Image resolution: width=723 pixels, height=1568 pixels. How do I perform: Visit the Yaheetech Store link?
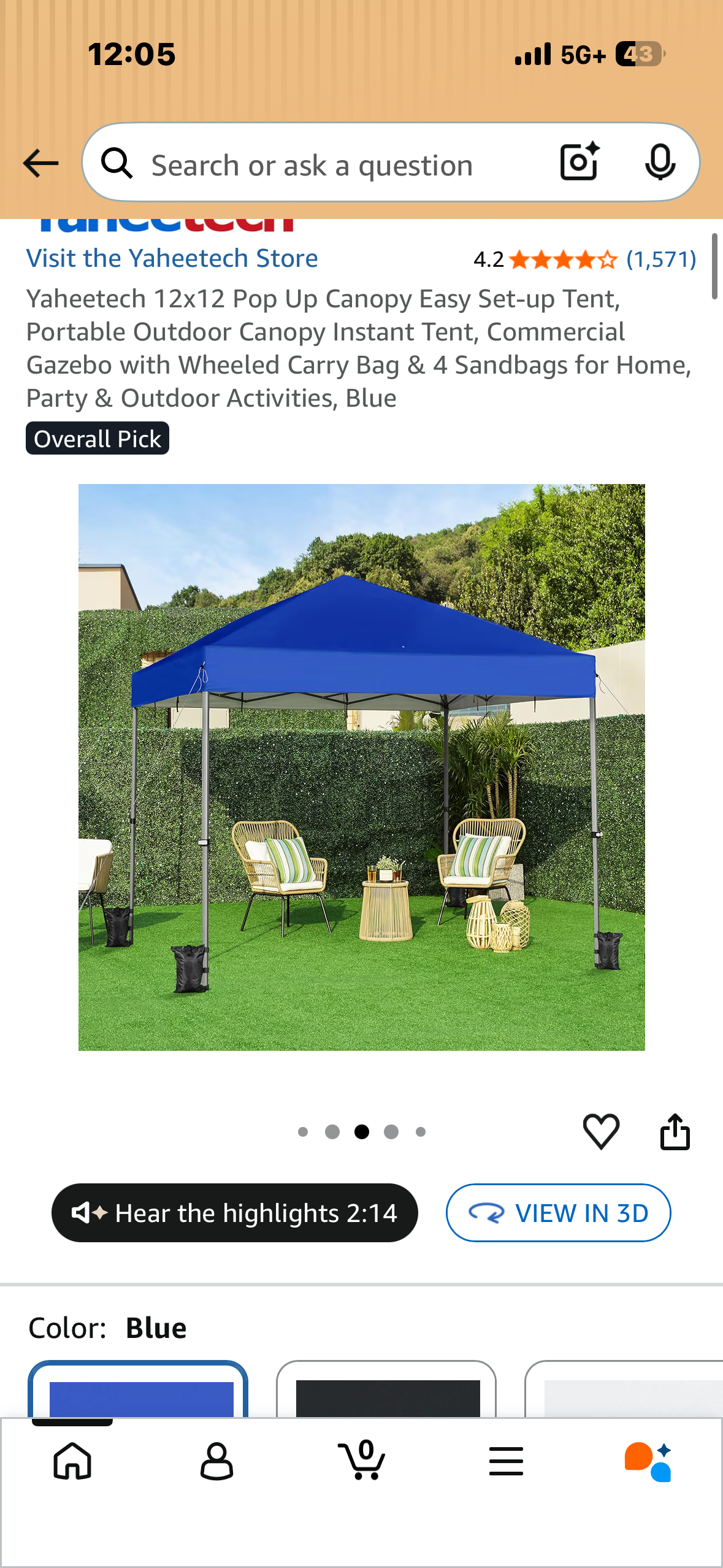(x=171, y=258)
